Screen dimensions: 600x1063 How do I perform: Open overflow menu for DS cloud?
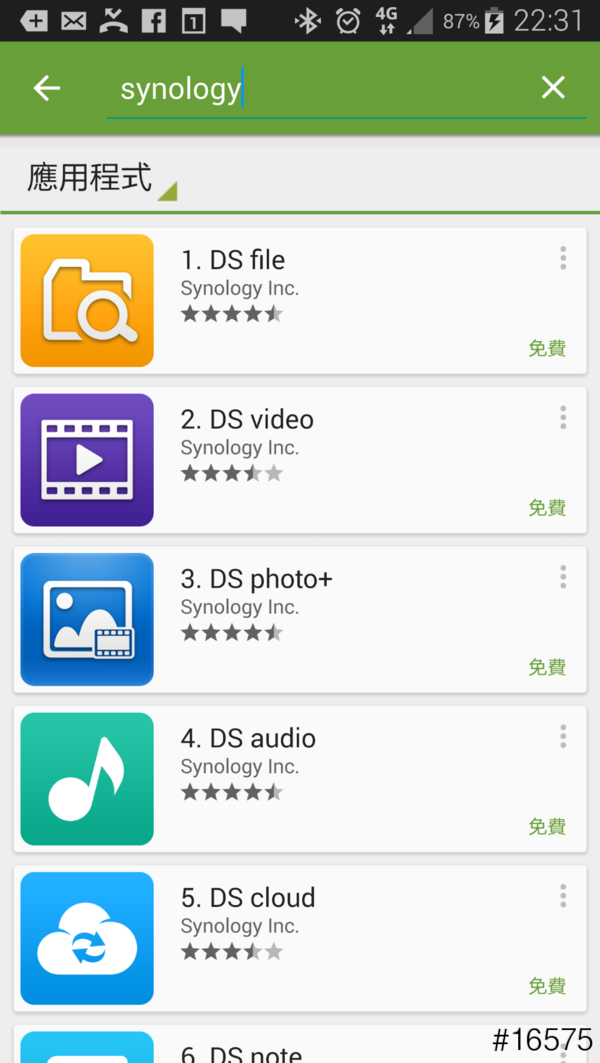(x=563, y=895)
